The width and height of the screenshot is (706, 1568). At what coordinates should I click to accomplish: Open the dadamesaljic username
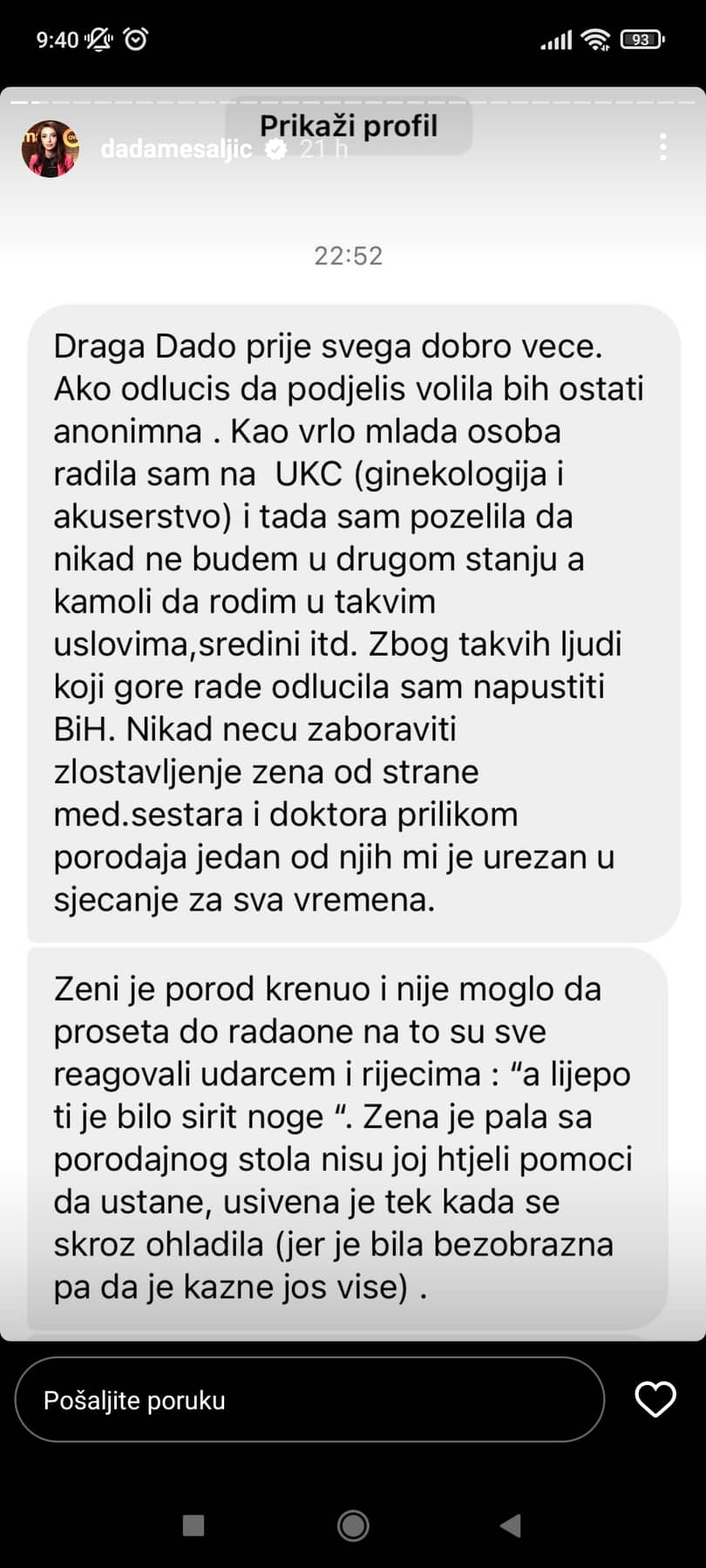coord(174,150)
